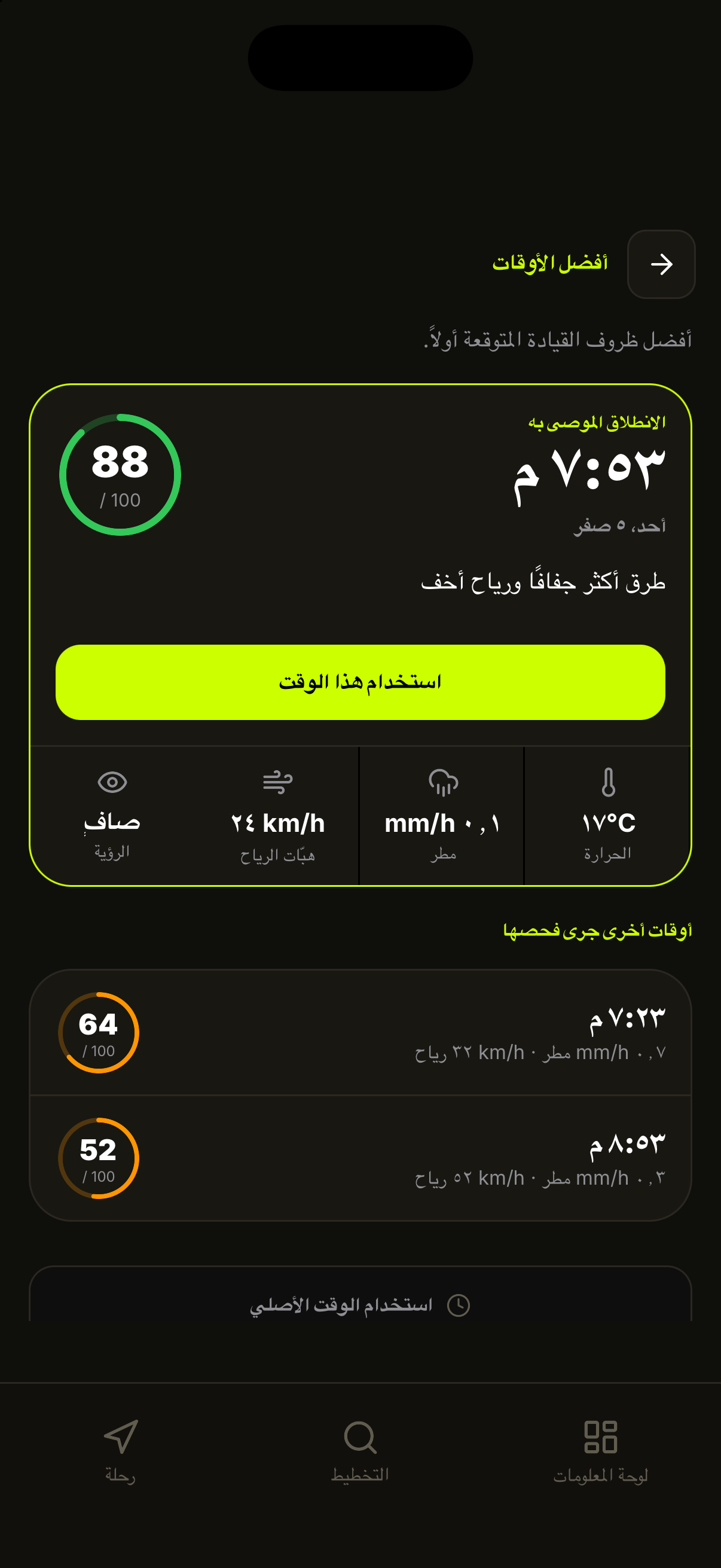Tap the back arrow beside أفضل الأوقات
This screenshot has height=1568, width=721.
[661, 264]
